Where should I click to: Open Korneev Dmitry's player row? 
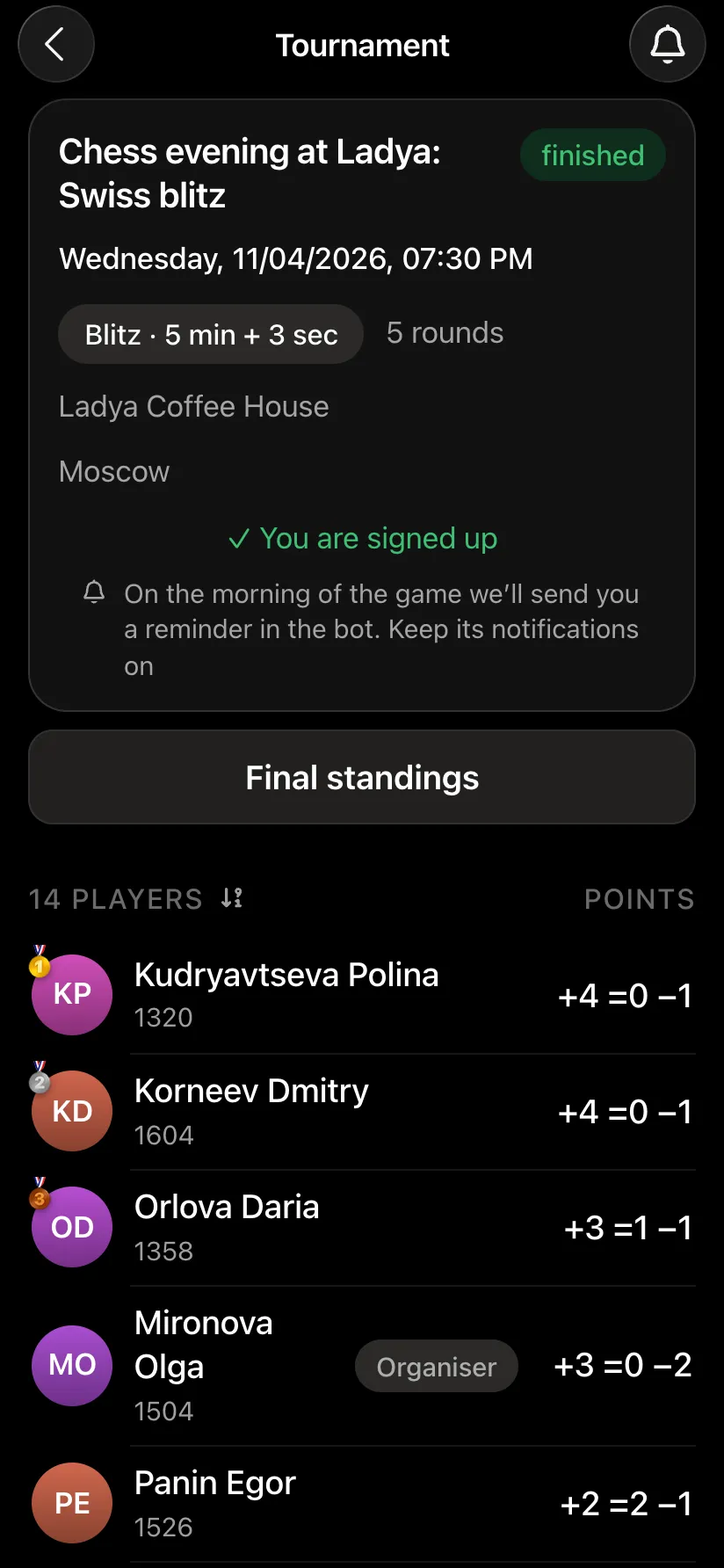(x=362, y=1112)
